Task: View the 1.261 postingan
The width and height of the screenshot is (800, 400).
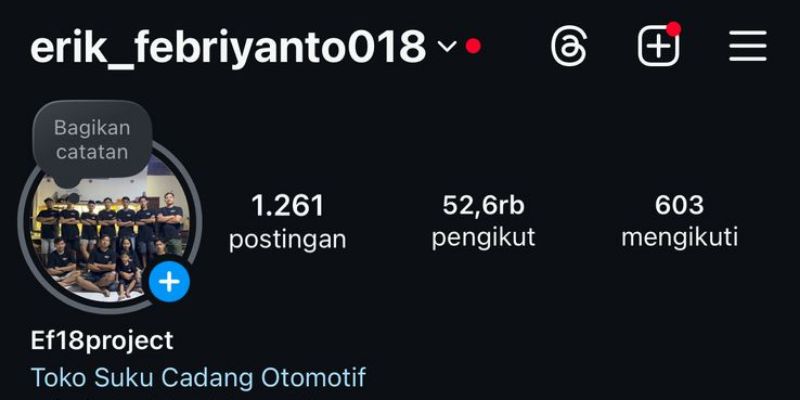Action: point(287,221)
